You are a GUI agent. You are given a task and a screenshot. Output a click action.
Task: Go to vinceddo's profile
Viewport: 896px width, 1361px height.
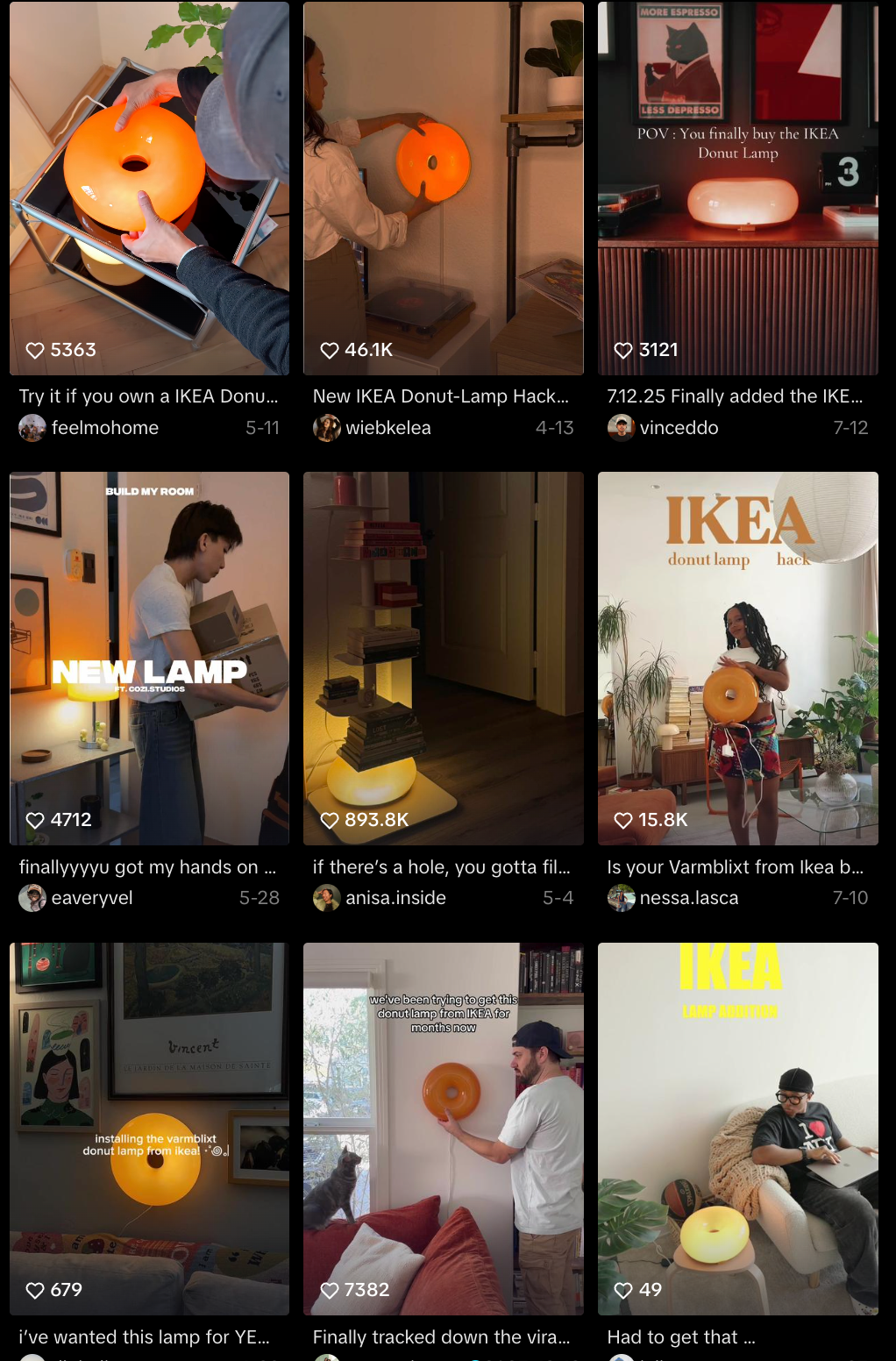pos(679,428)
